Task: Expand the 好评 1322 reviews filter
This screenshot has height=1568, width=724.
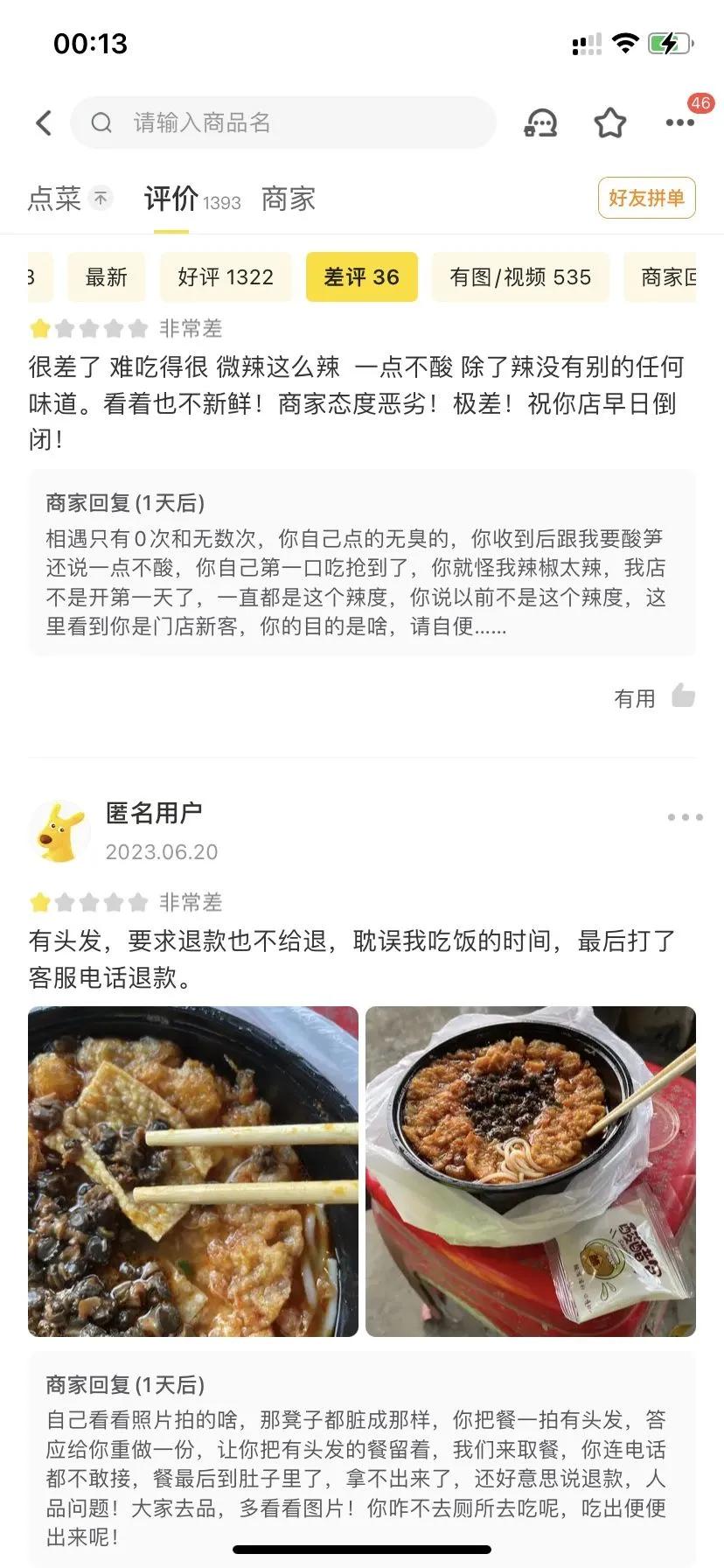Action: [x=225, y=276]
